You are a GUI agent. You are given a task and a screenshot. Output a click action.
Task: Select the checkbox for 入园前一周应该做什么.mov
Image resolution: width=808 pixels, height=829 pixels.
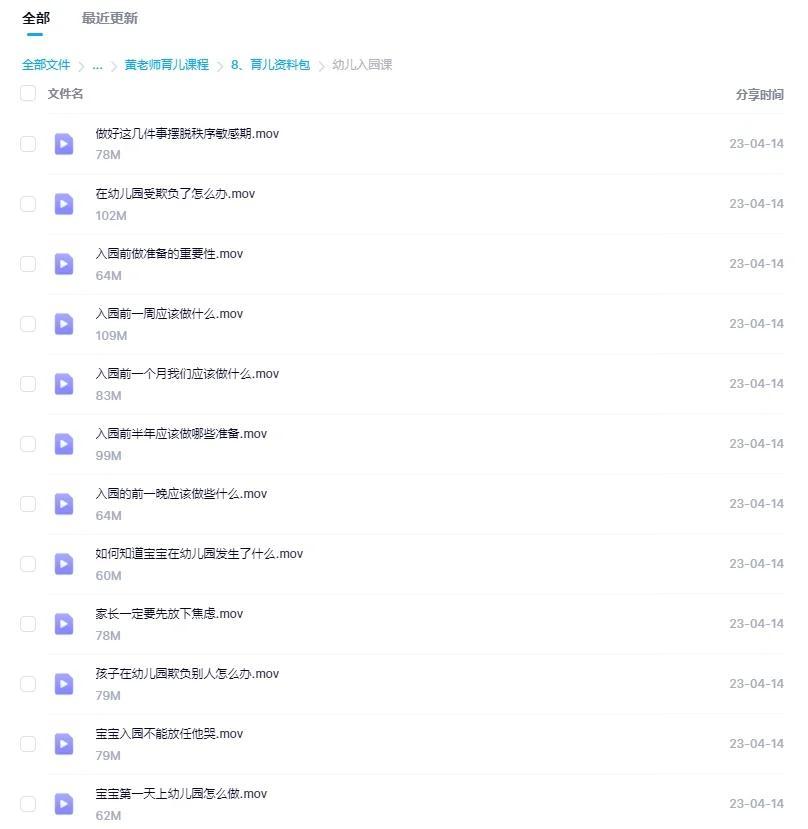[x=28, y=324]
